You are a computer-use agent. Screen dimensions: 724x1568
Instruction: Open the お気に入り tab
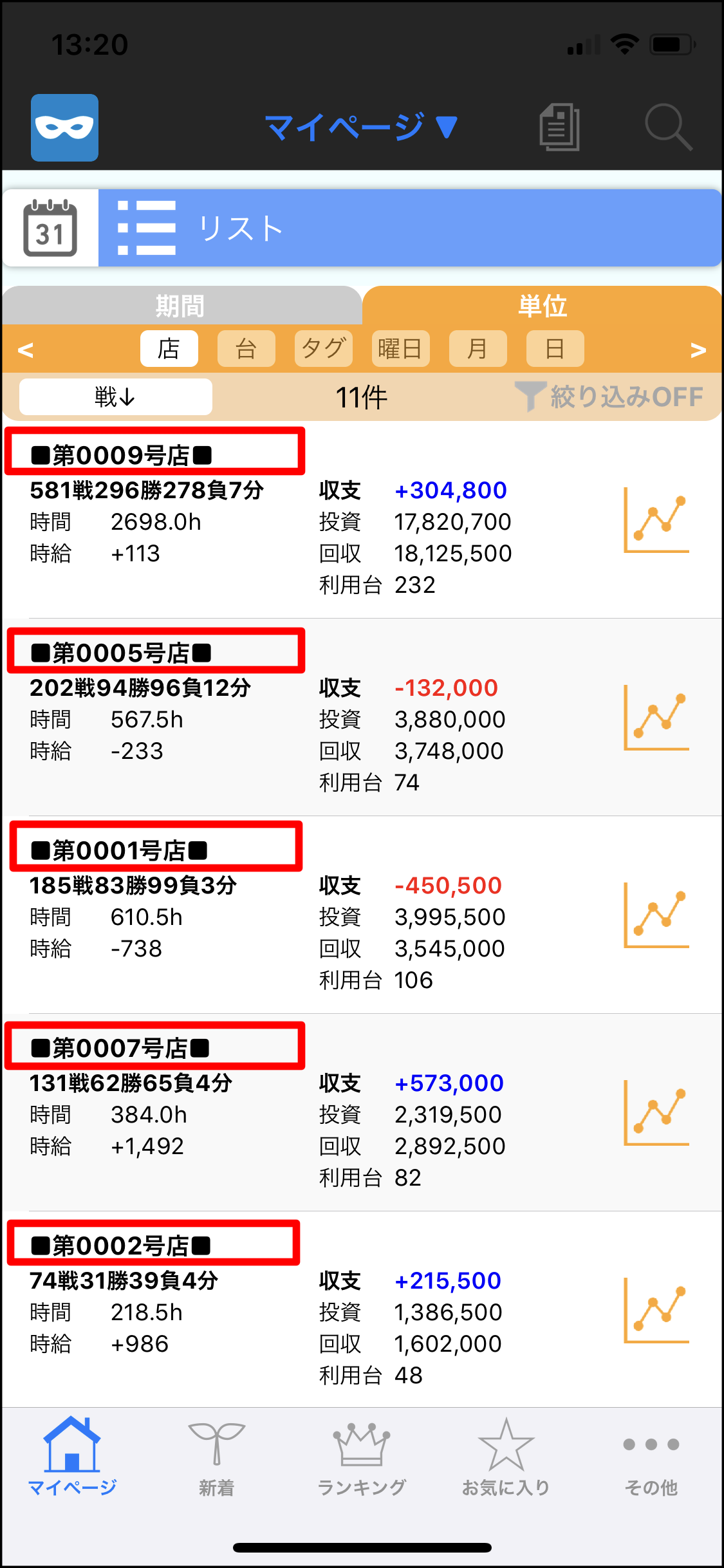[x=506, y=1457]
